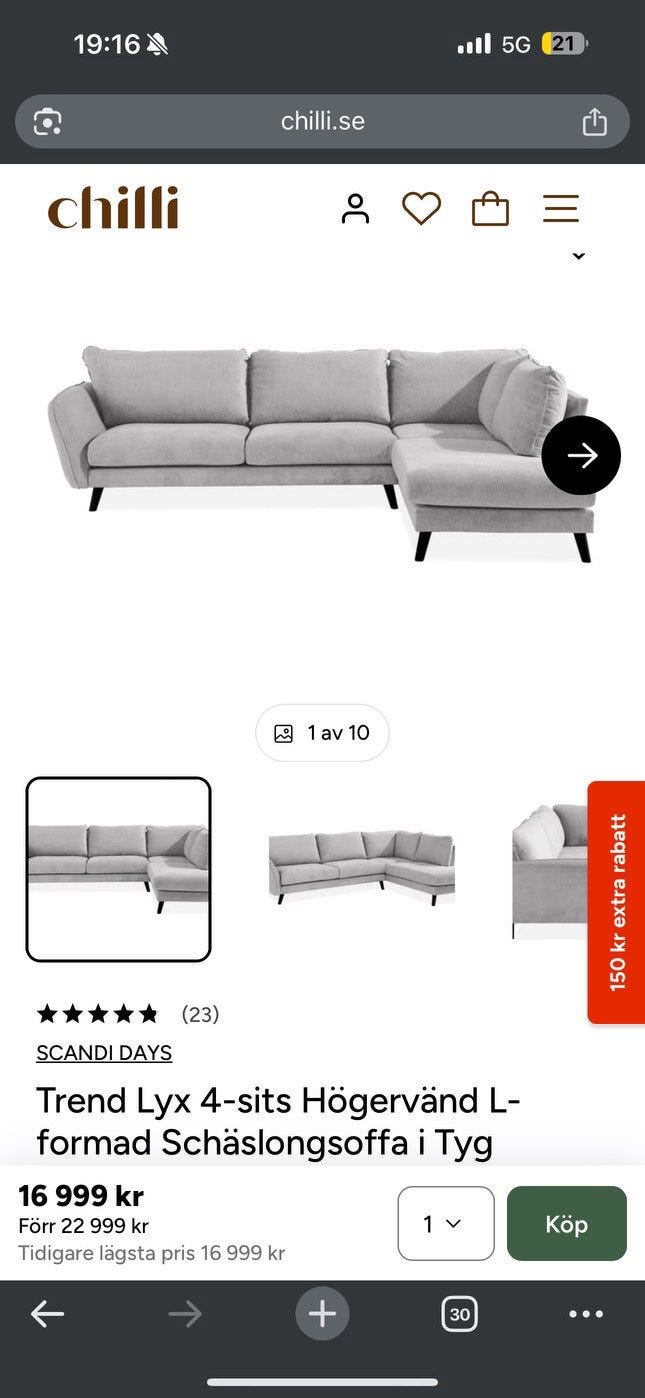645x1398 pixels.
Task: Open the wishlist heart icon
Action: [421, 208]
